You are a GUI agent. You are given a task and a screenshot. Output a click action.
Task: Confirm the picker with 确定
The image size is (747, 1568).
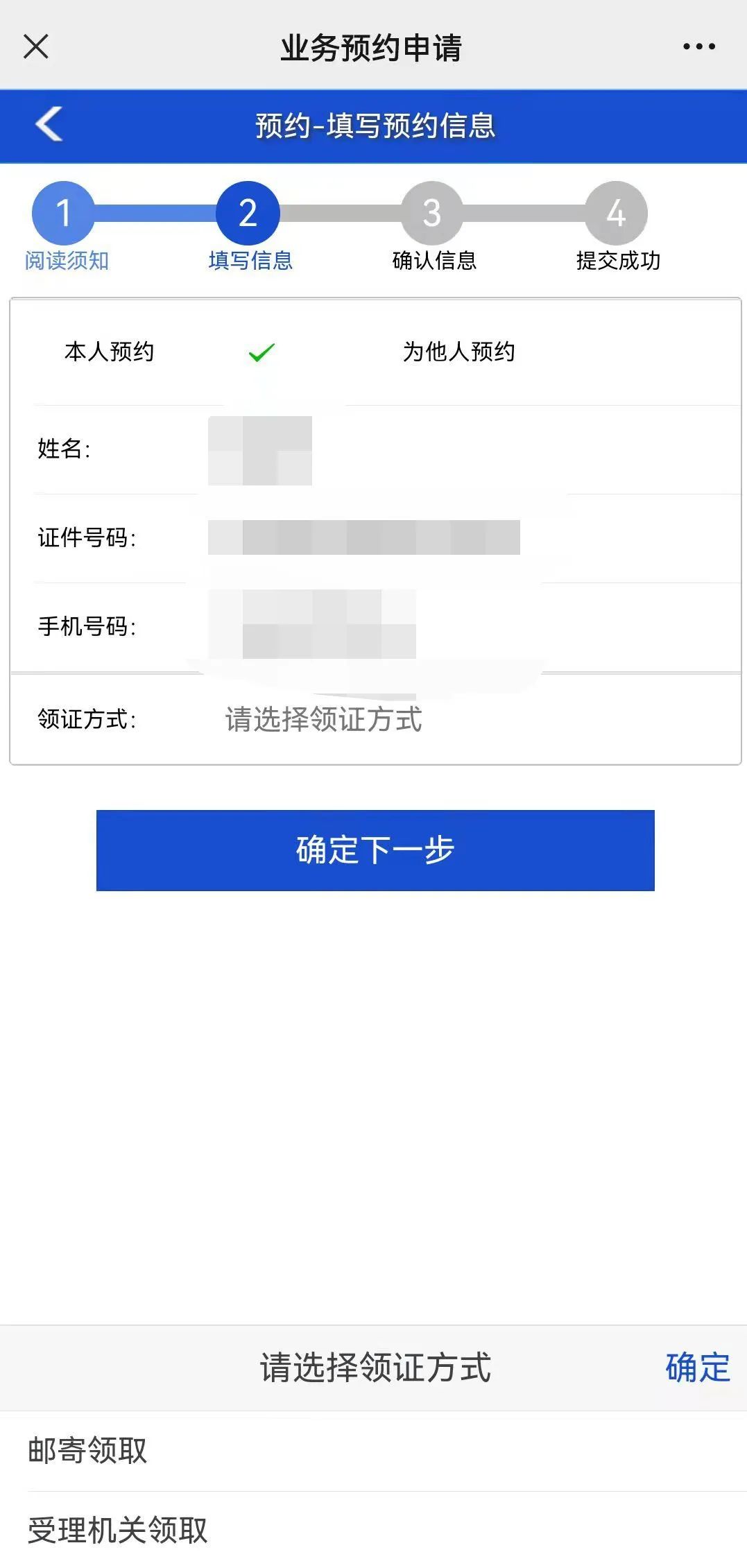point(697,1368)
